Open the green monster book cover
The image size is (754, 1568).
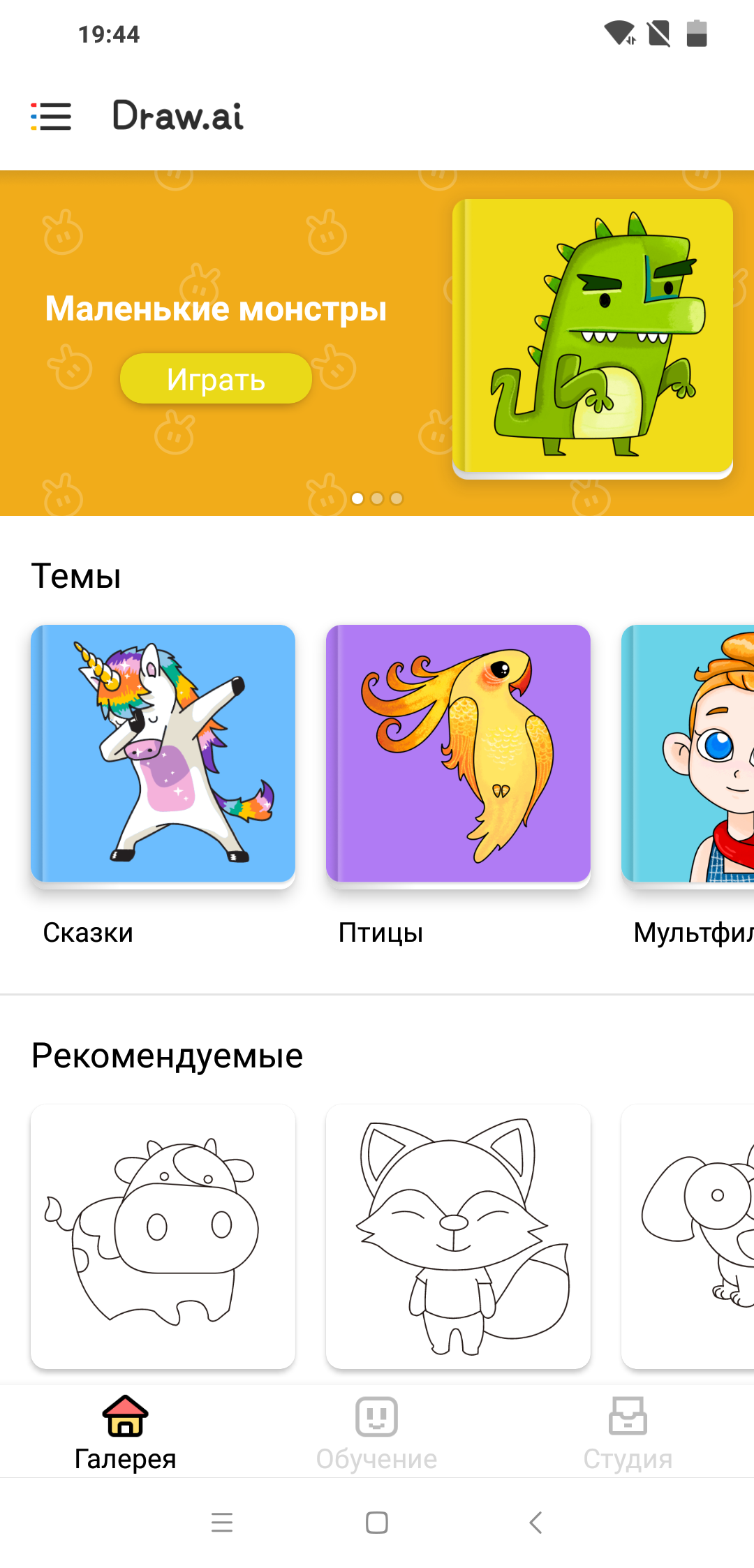point(593,338)
